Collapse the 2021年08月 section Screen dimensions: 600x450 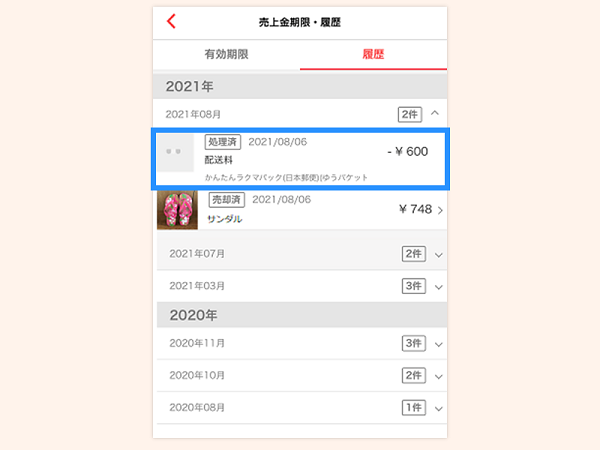(436, 115)
